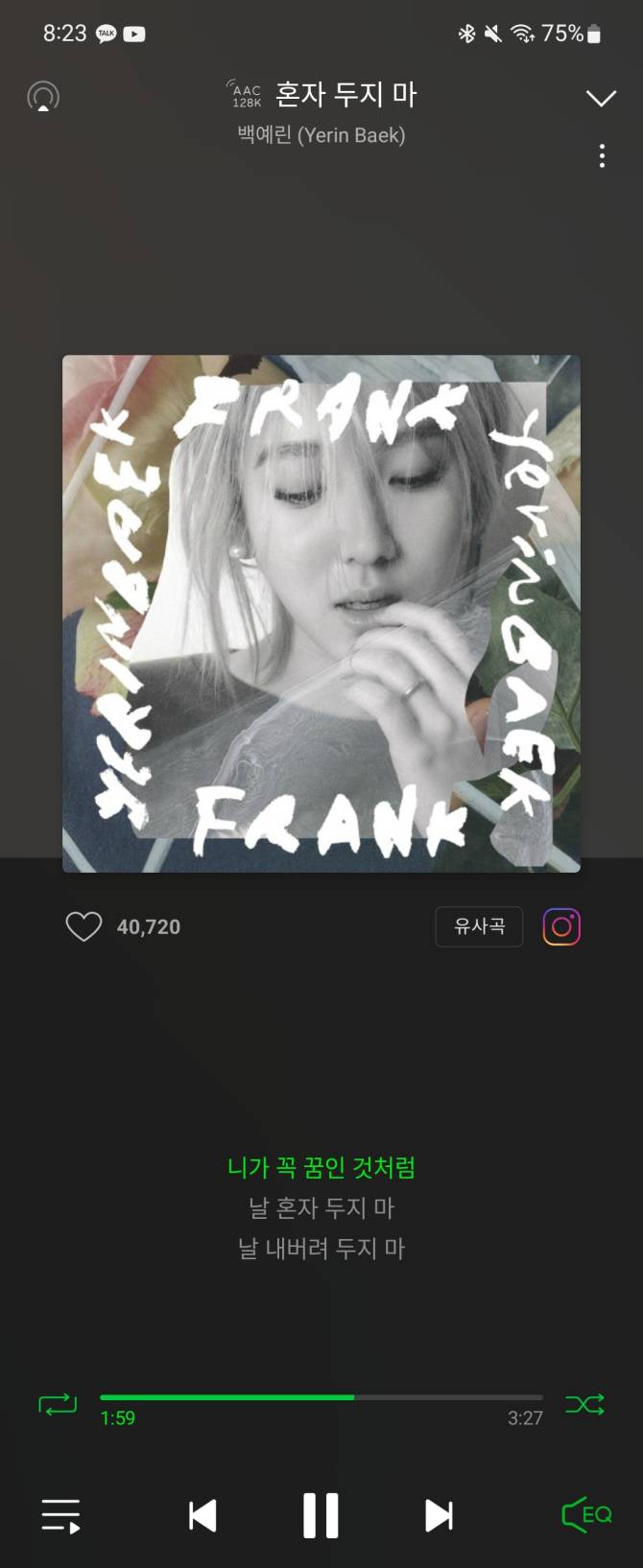Share the song to Instagram
Screen dimensions: 643x1568
pyautogui.click(x=561, y=926)
